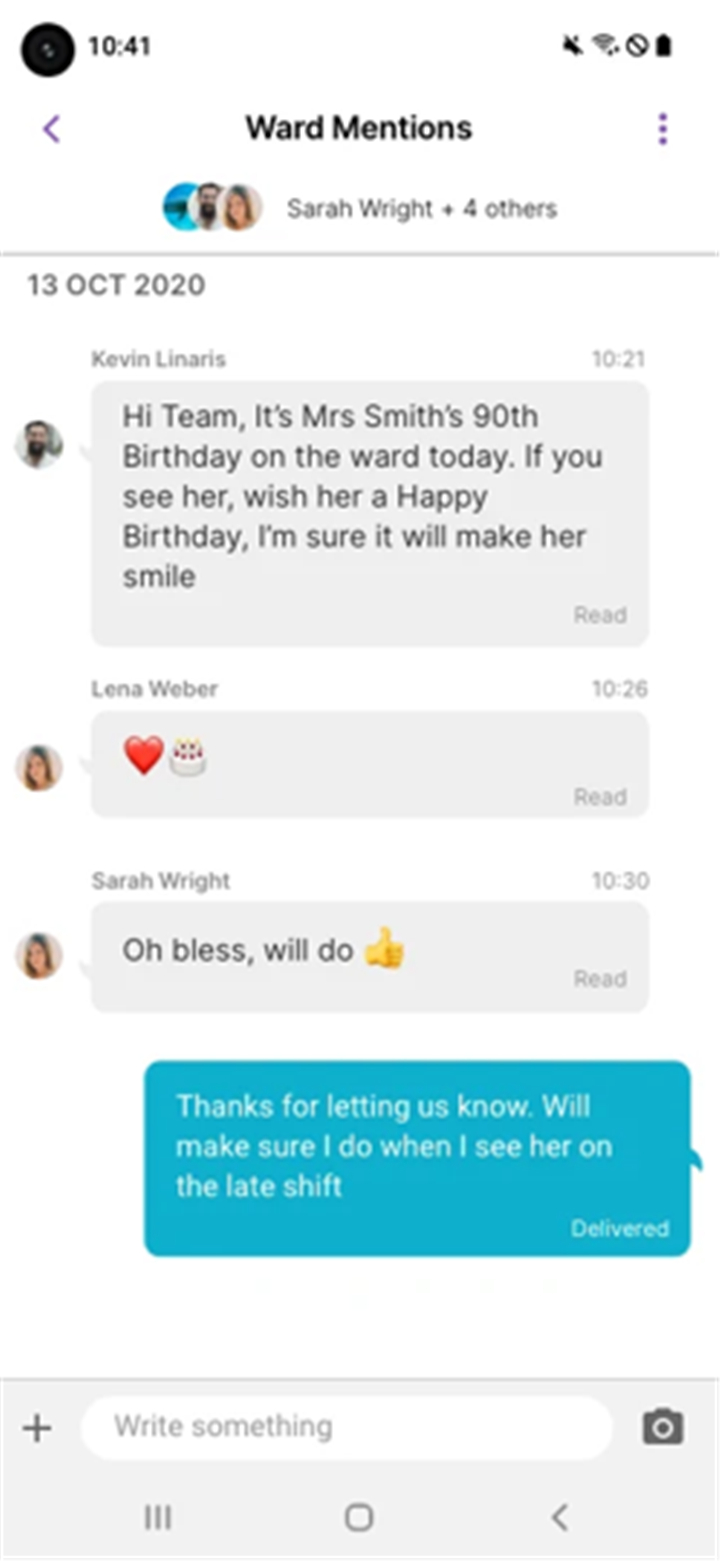The image size is (720, 1561).
Task: Open Lena Weber's avatar
Action: click(x=39, y=768)
